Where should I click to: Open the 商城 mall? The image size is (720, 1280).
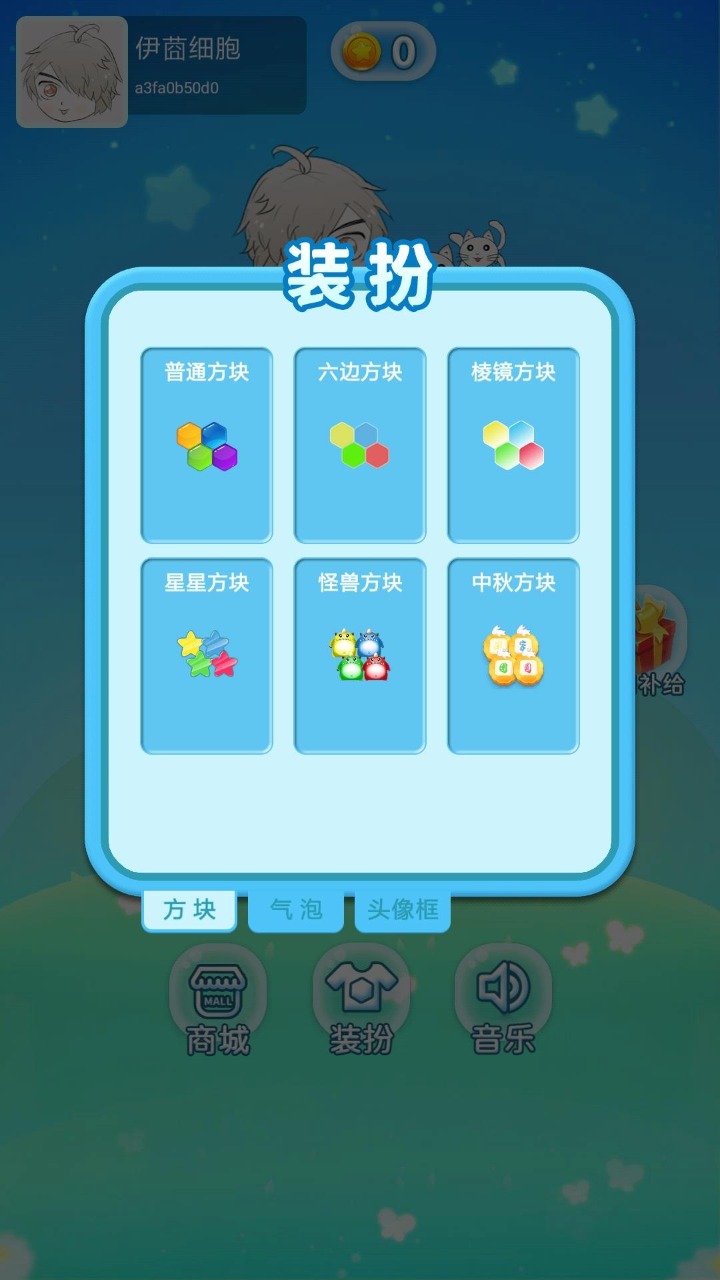[x=218, y=1000]
